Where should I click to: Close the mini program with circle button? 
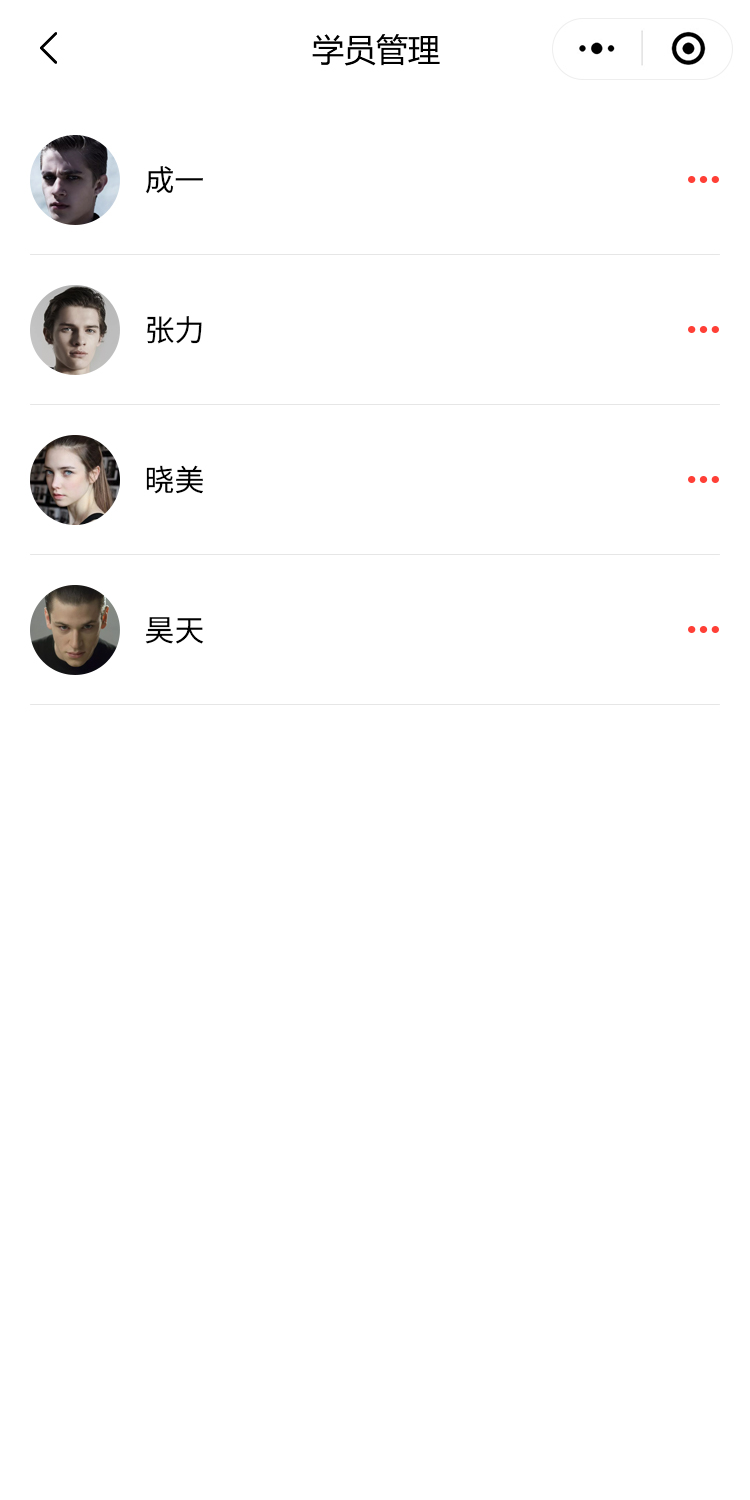tap(688, 48)
